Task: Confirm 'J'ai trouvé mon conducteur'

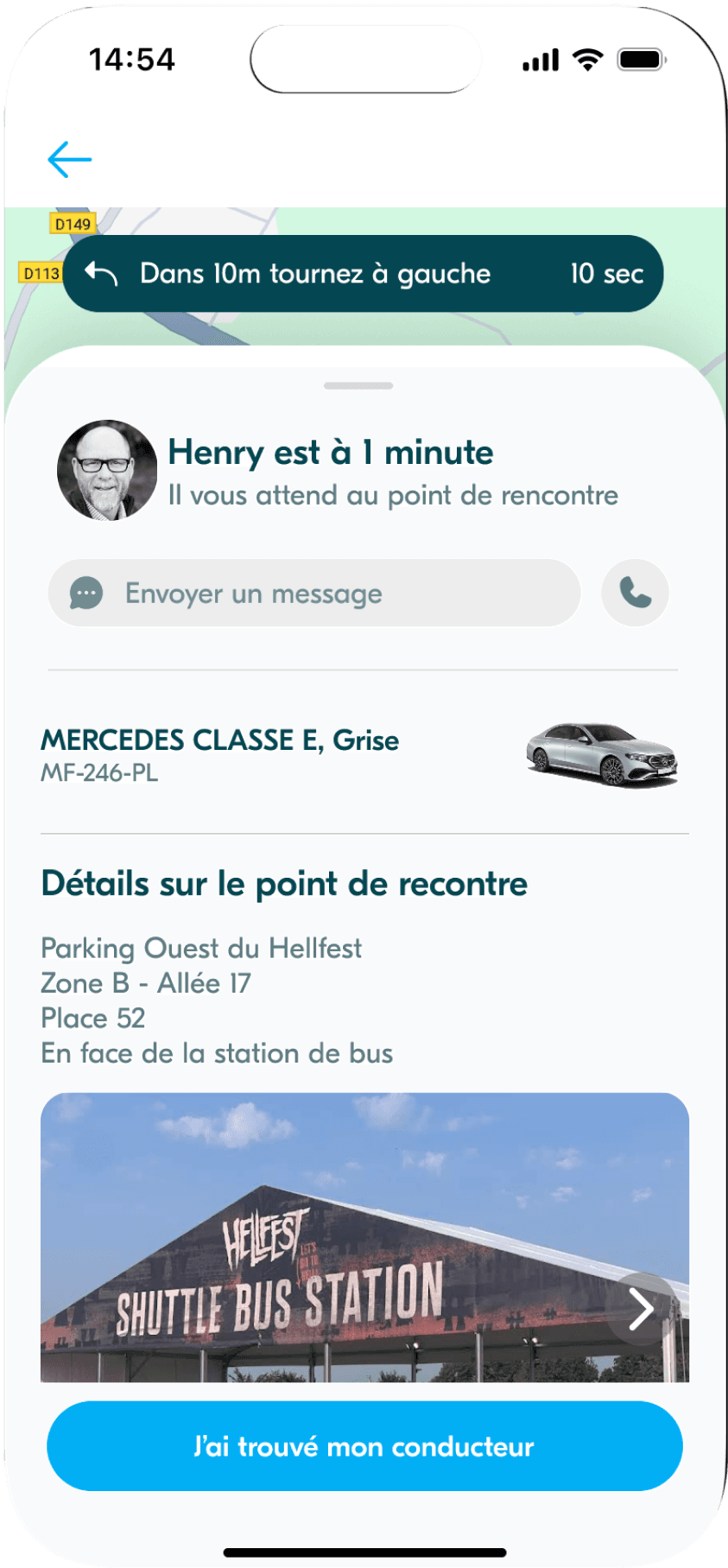Action: coord(364,1446)
